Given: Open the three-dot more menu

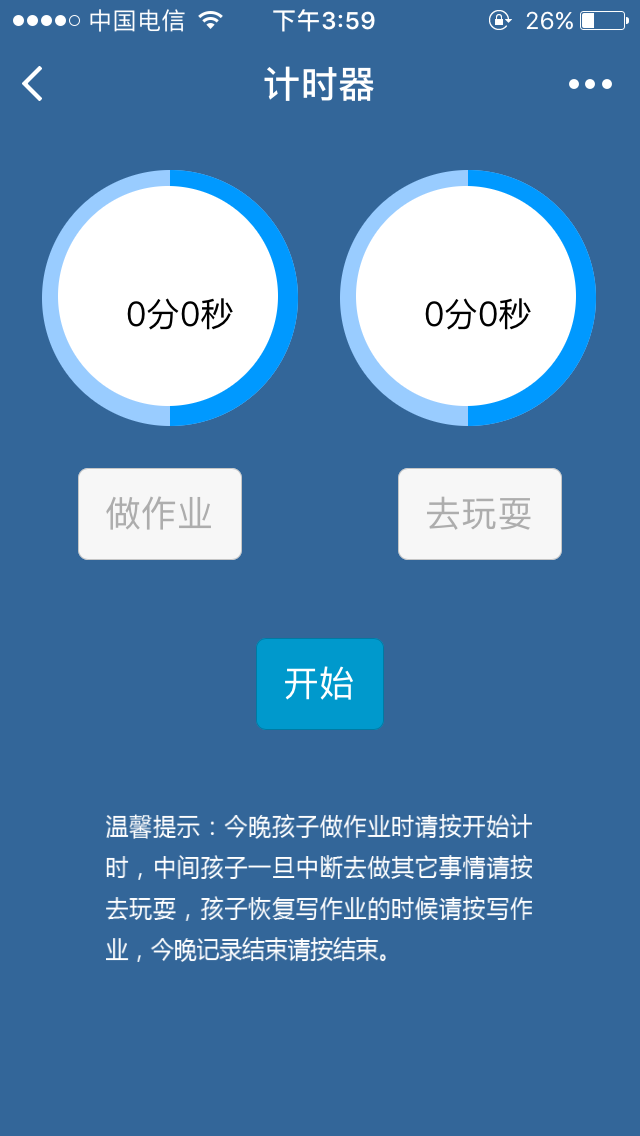Looking at the screenshot, I should pos(590,84).
